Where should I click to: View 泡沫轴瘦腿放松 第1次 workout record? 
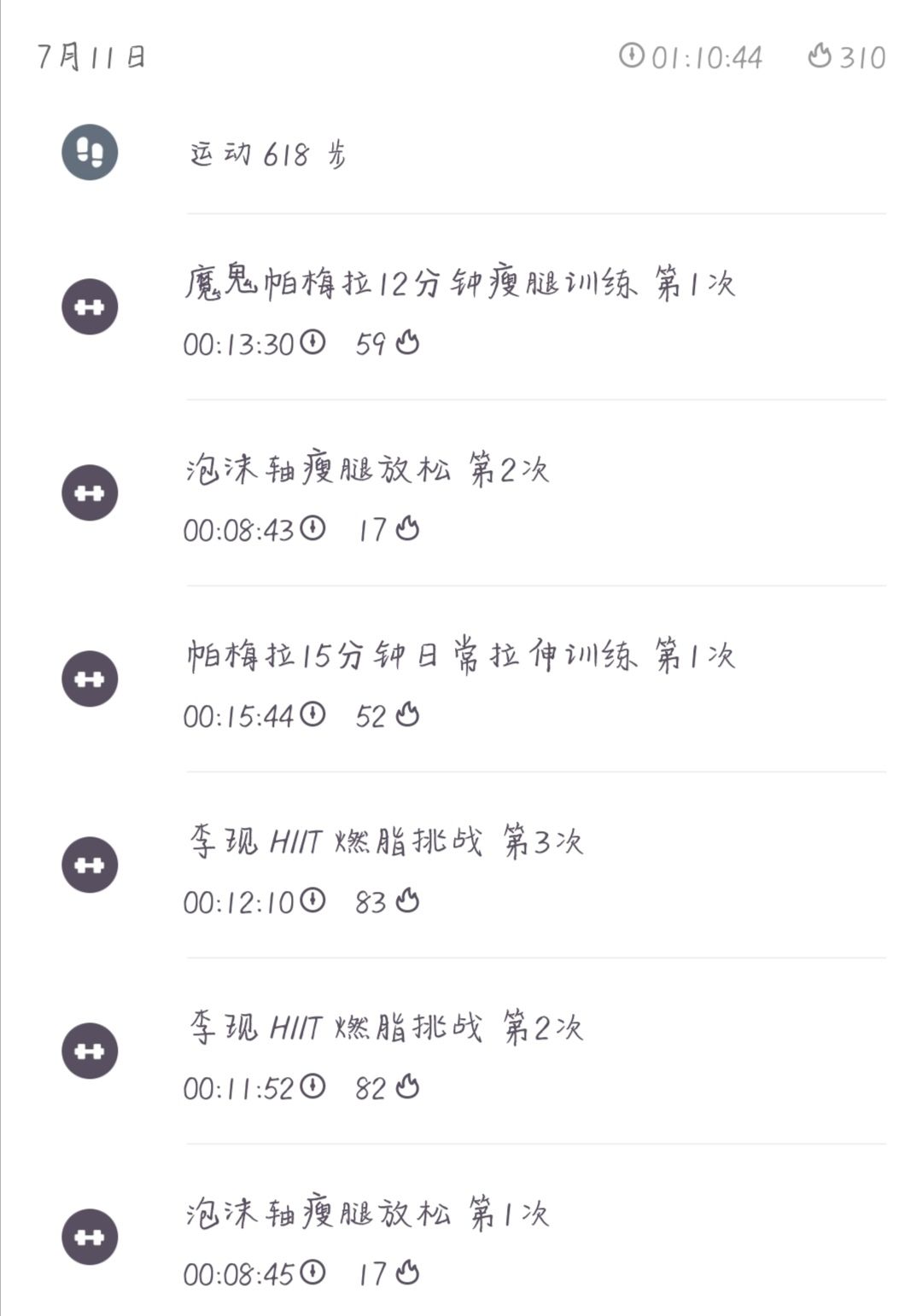tap(367, 1214)
